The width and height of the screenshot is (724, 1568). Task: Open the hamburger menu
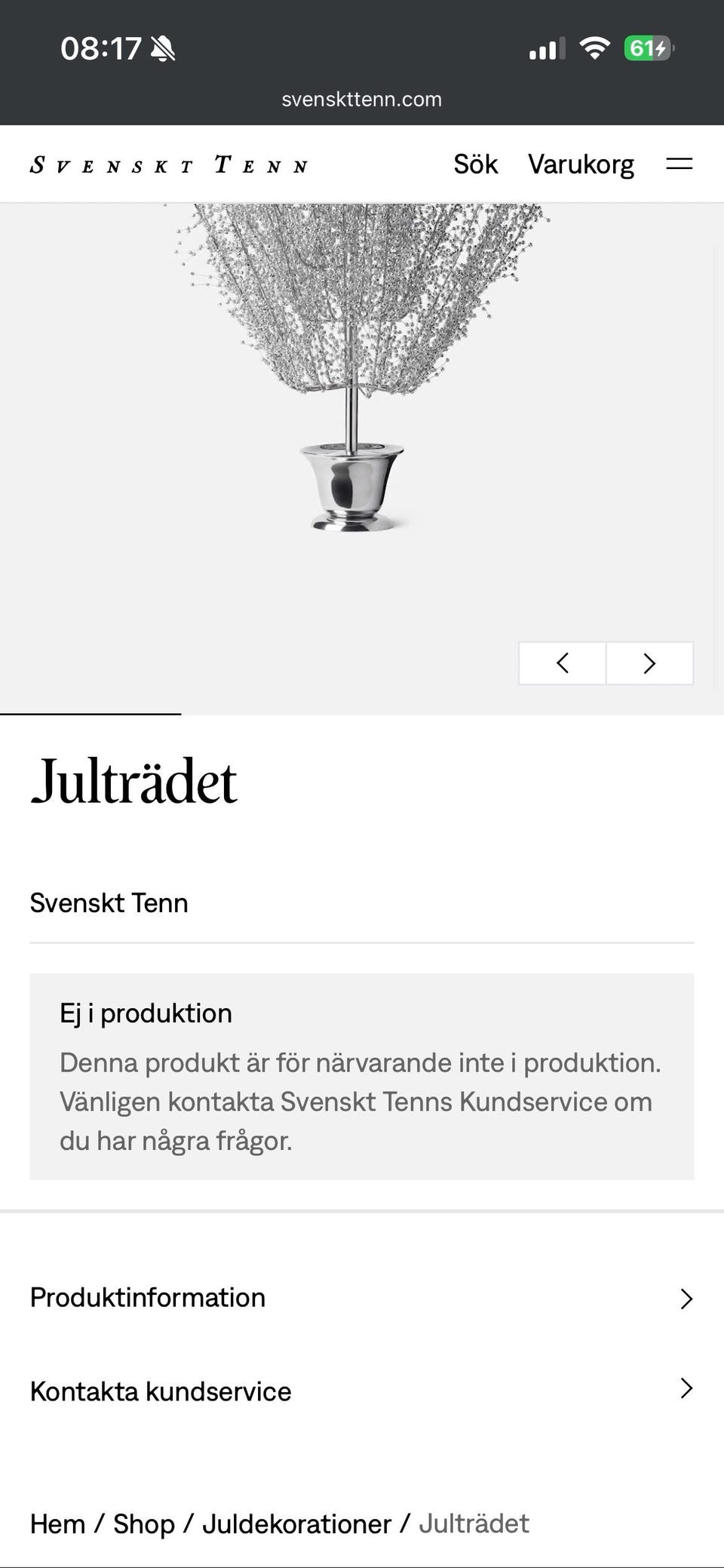(x=679, y=164)
